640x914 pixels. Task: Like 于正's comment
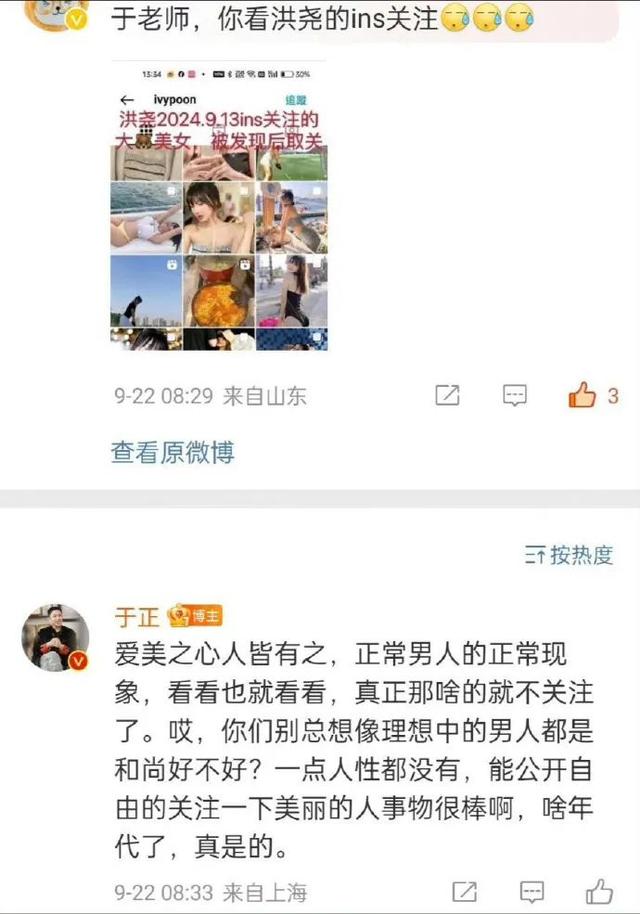599,891
